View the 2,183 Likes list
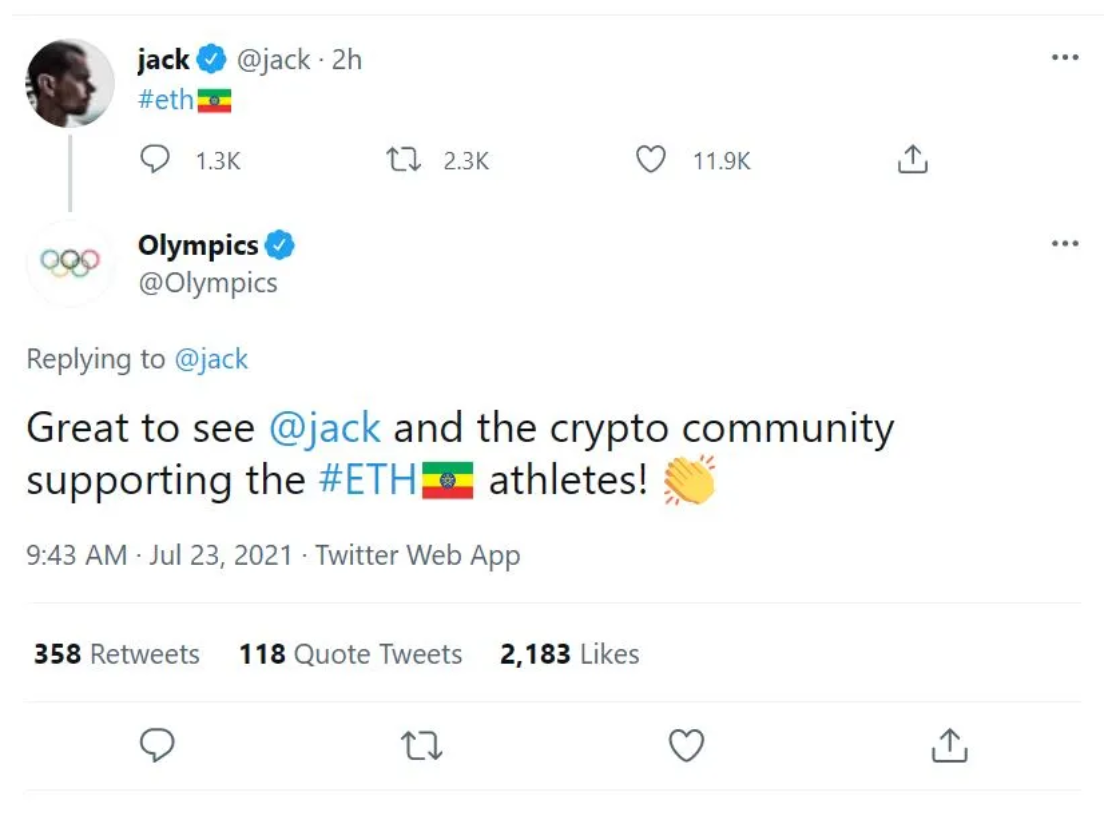The height and width of the screenshot is (813, 1119). 569,654
